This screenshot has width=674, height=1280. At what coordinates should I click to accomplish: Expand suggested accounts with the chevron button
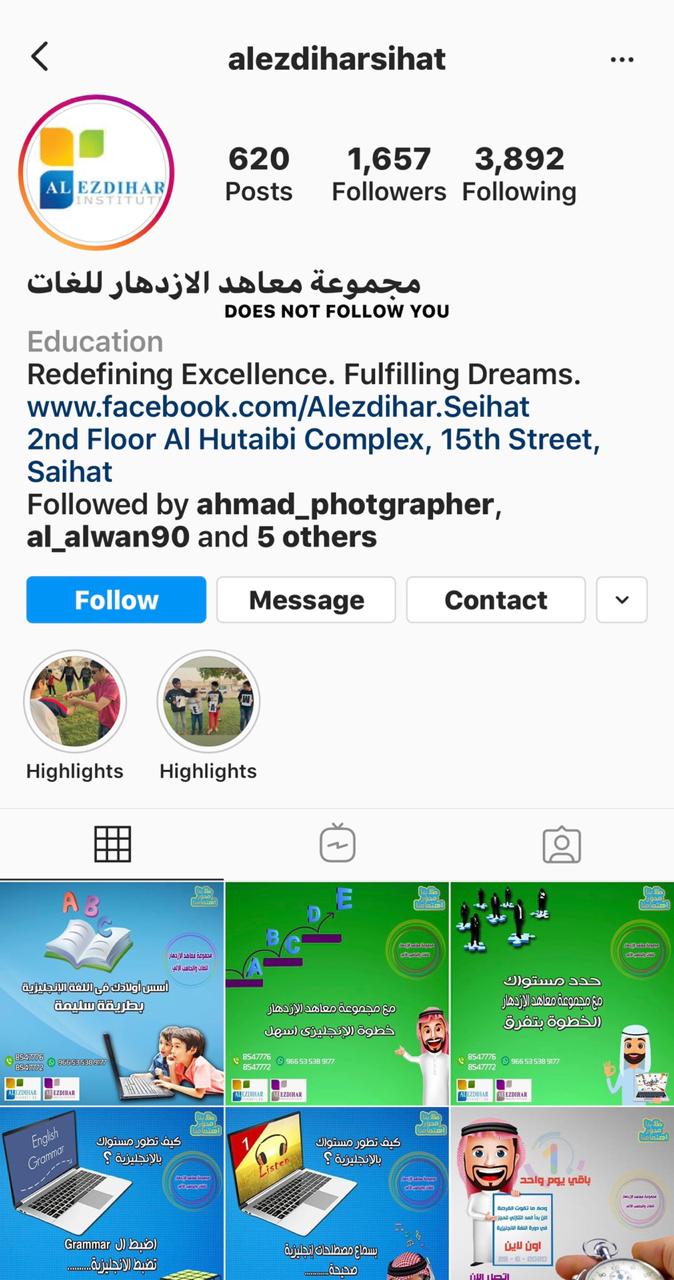pyautogui.click(x=622, y=600)
